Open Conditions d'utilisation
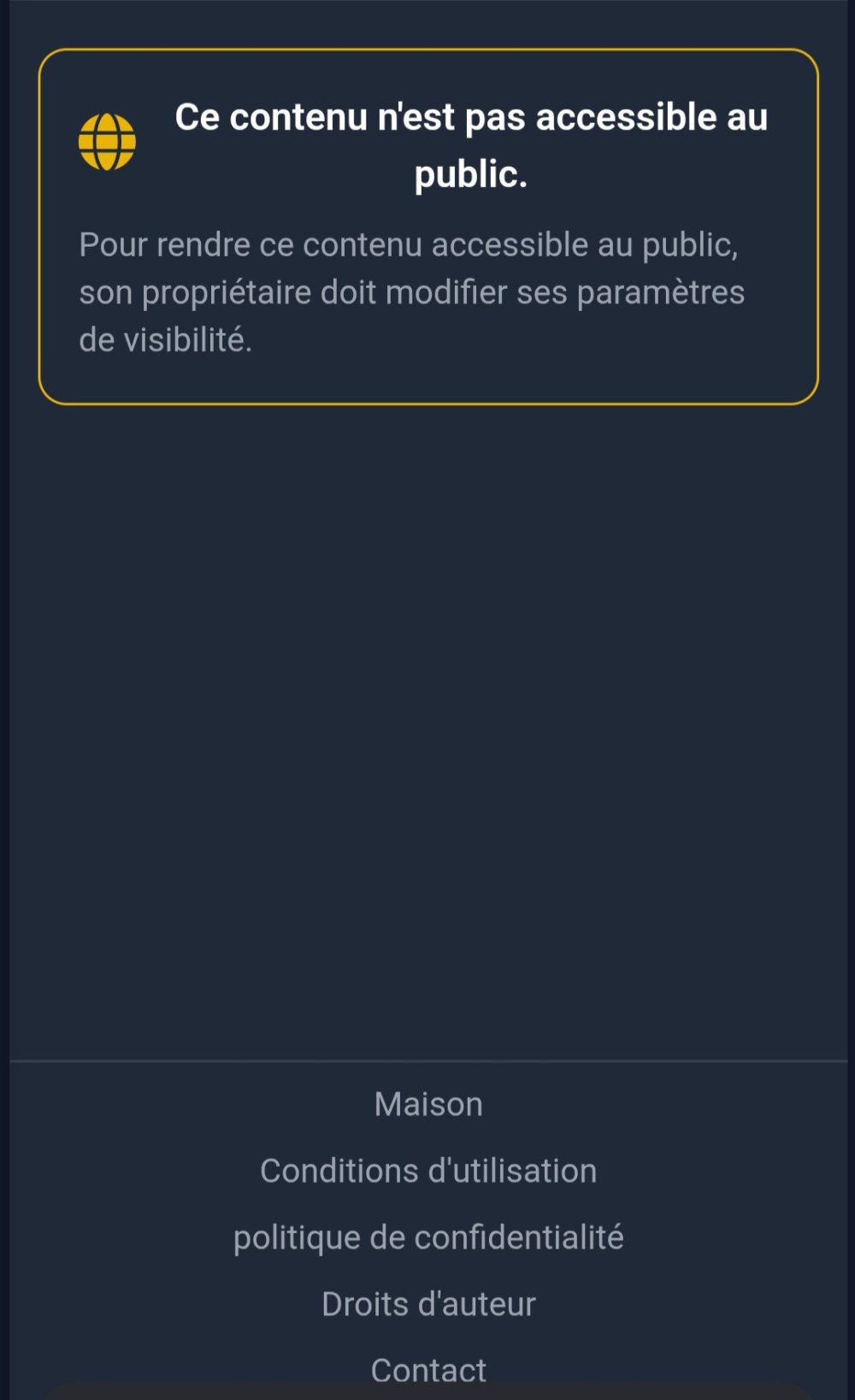This screenshot has height=1400, width=855. [x=427, y=1170]
